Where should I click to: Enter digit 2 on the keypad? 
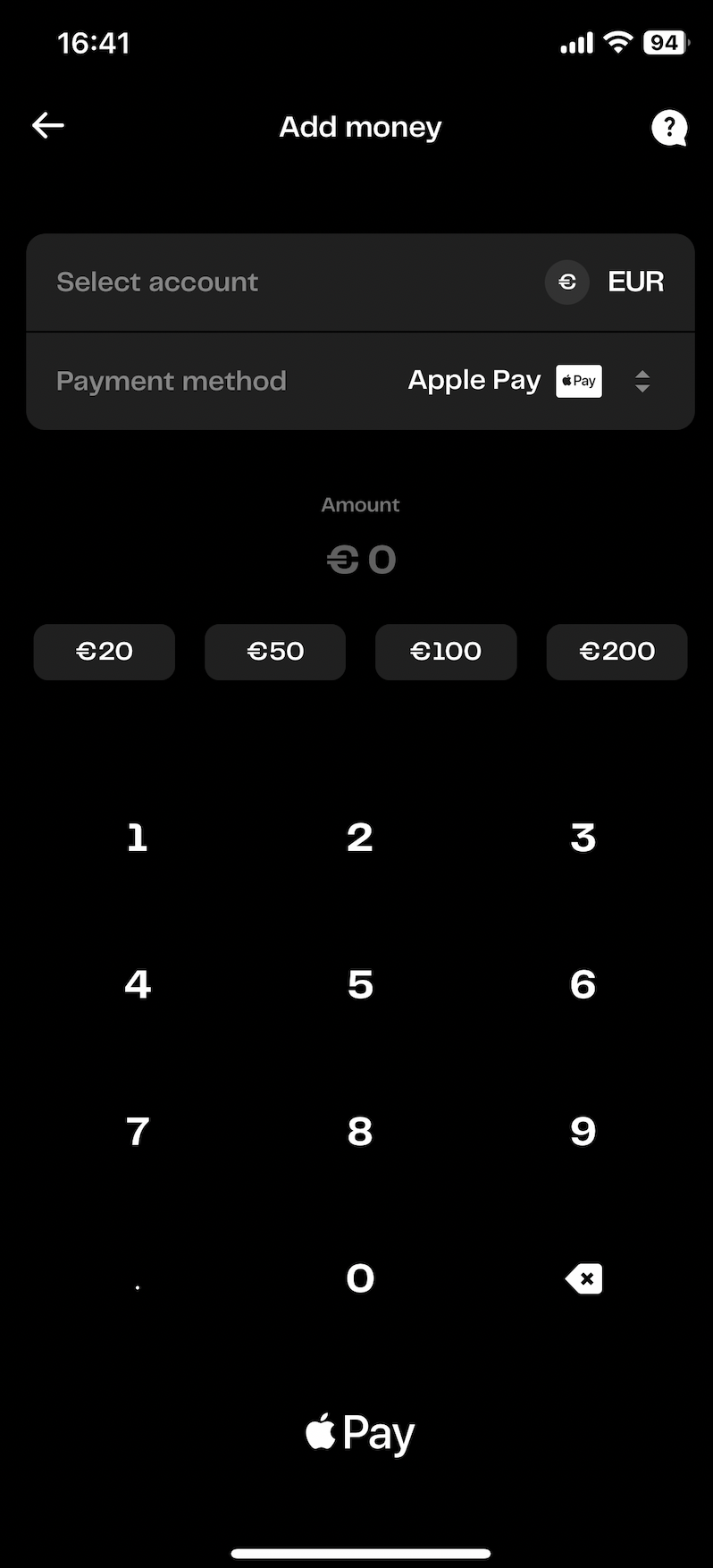pos(360,838)
